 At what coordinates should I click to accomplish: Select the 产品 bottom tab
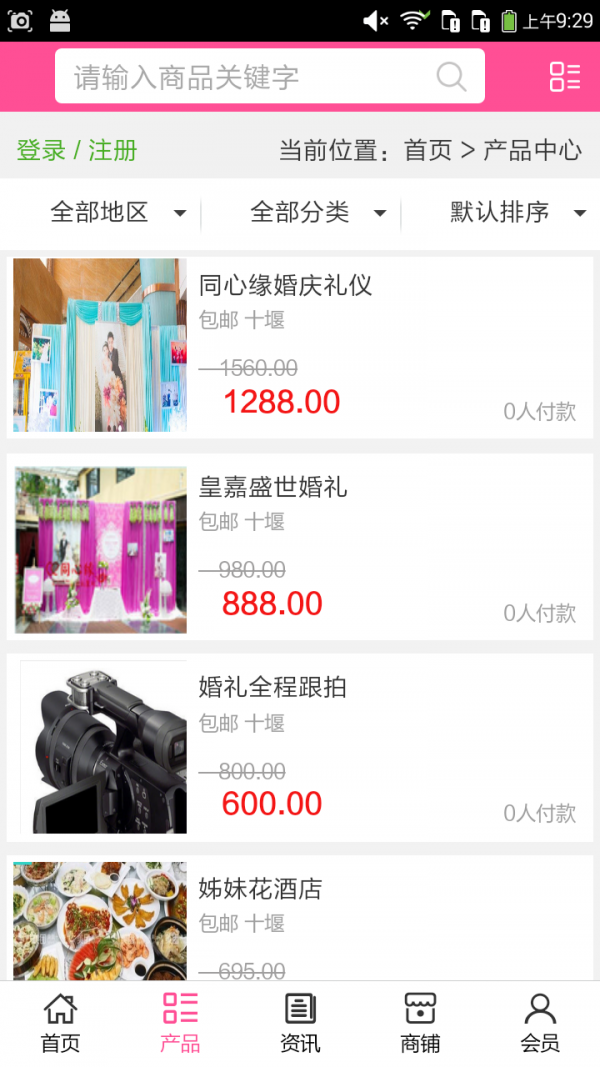(x=180, y=1023)
